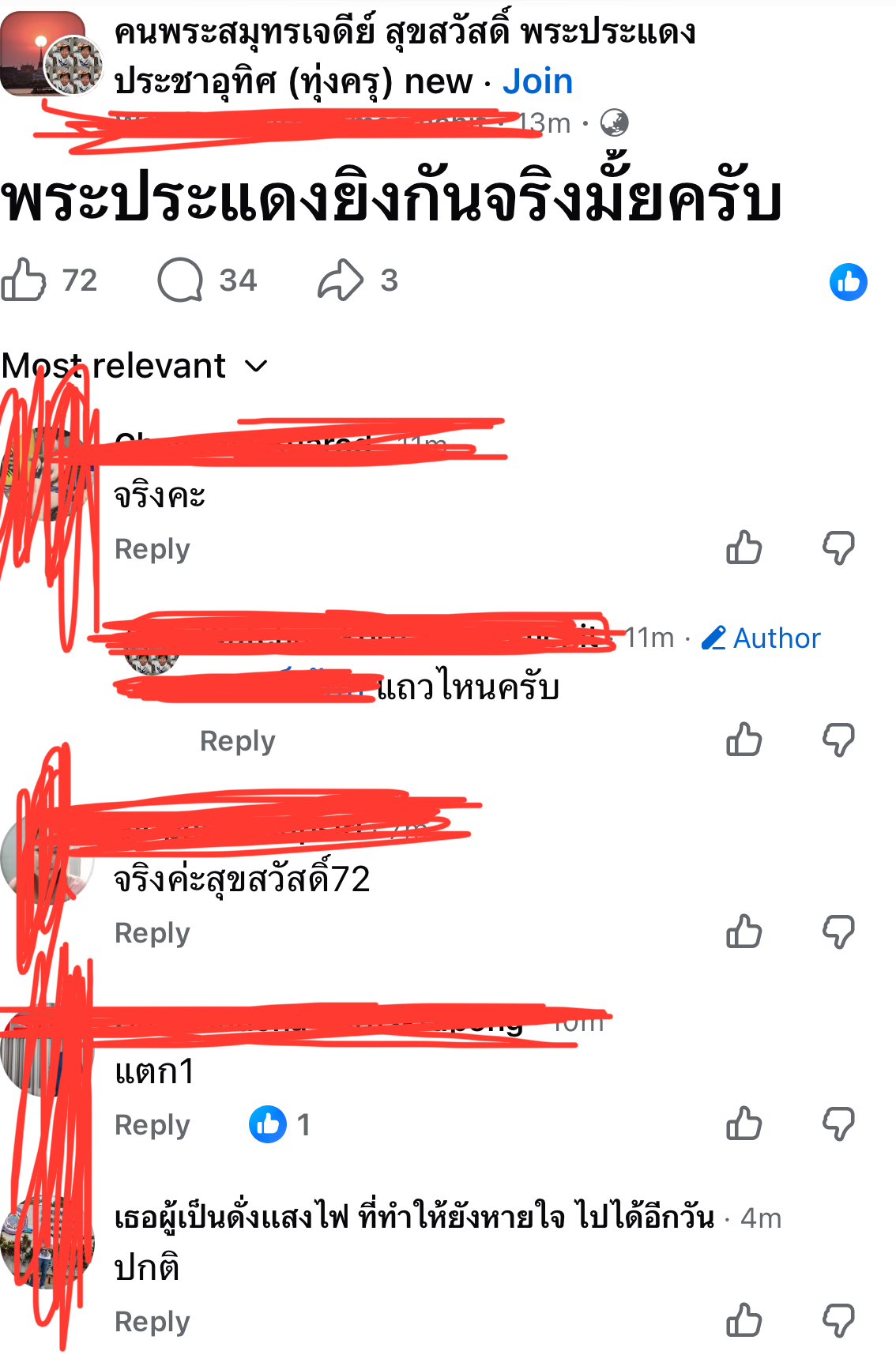This screenshot has height=1370, width=896.
Task: Downvote the comment ปกติ
Action: (x=838, y=1320)
